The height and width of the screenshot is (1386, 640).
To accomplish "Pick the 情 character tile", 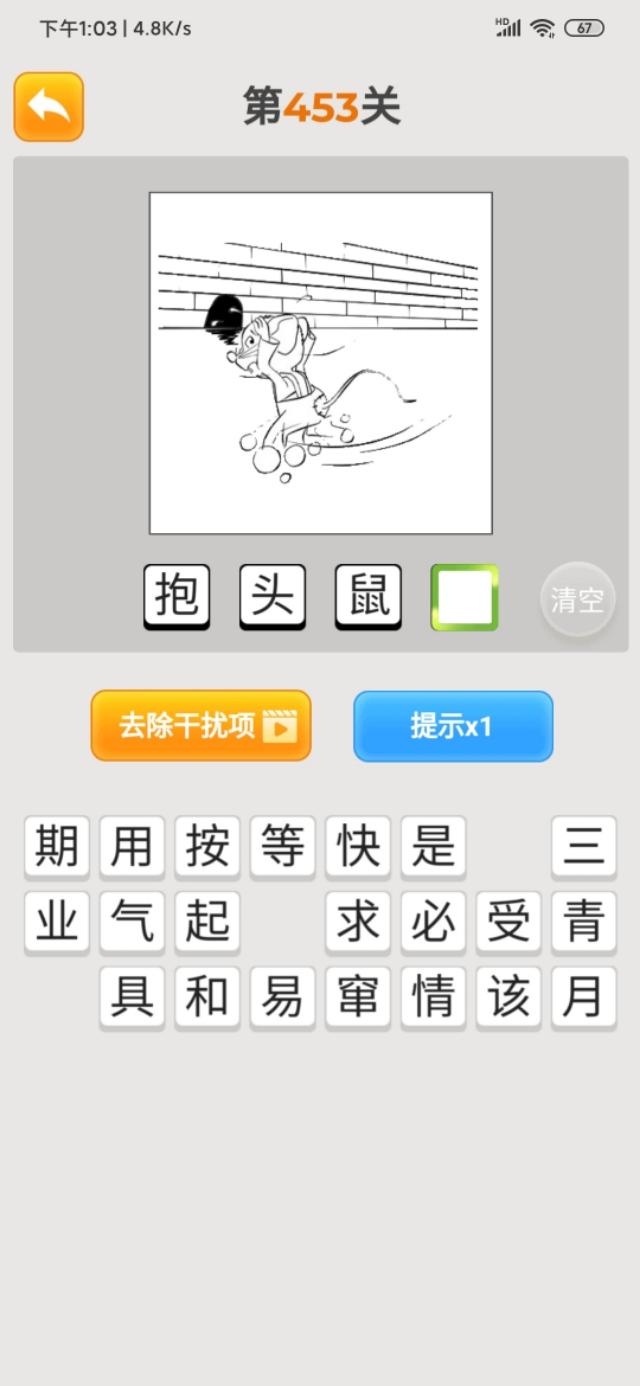I will point(433,997).
